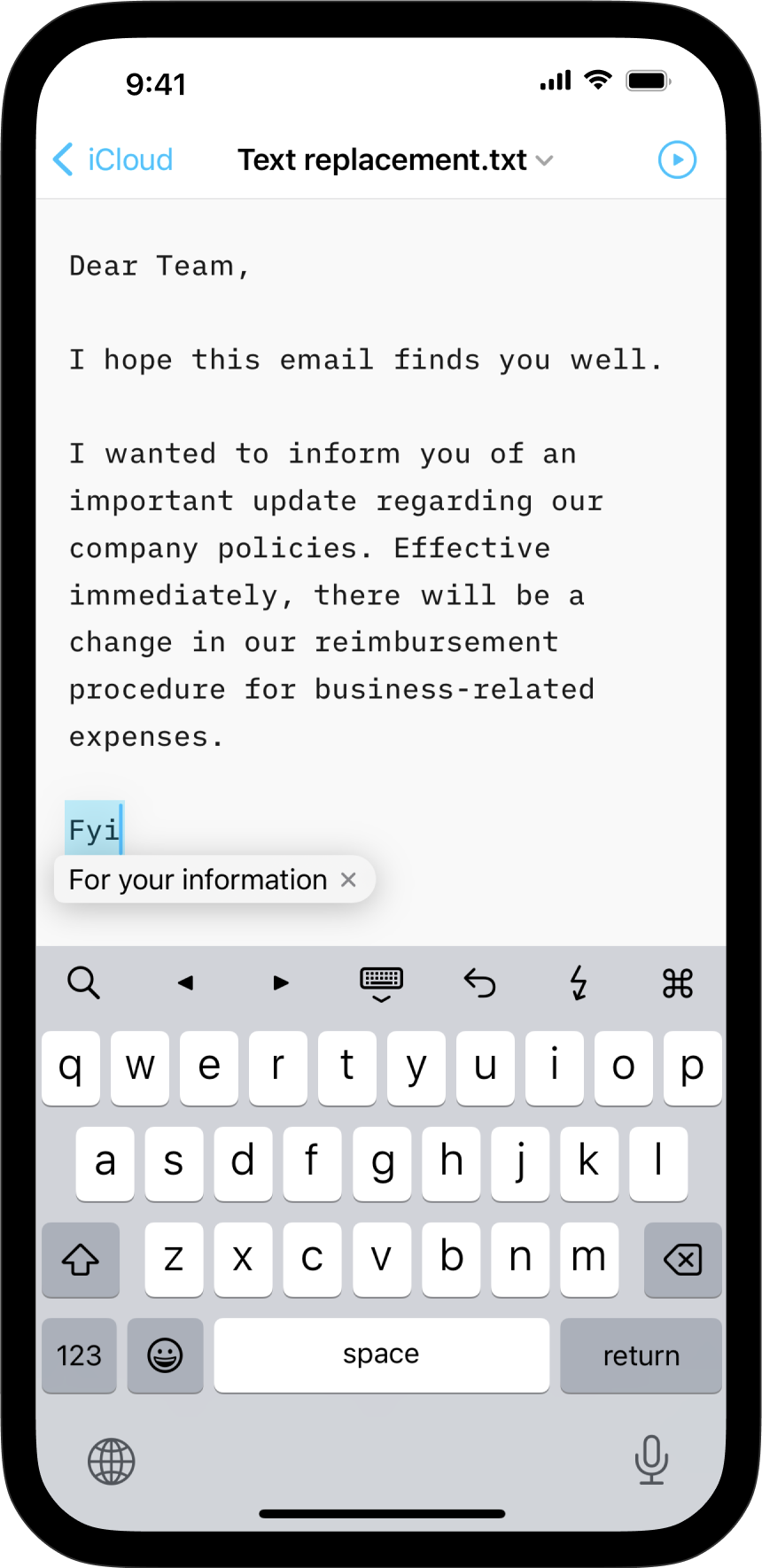Dismiss the text replacement suggestion
762x1568 pixels.
tap(349, 880)
